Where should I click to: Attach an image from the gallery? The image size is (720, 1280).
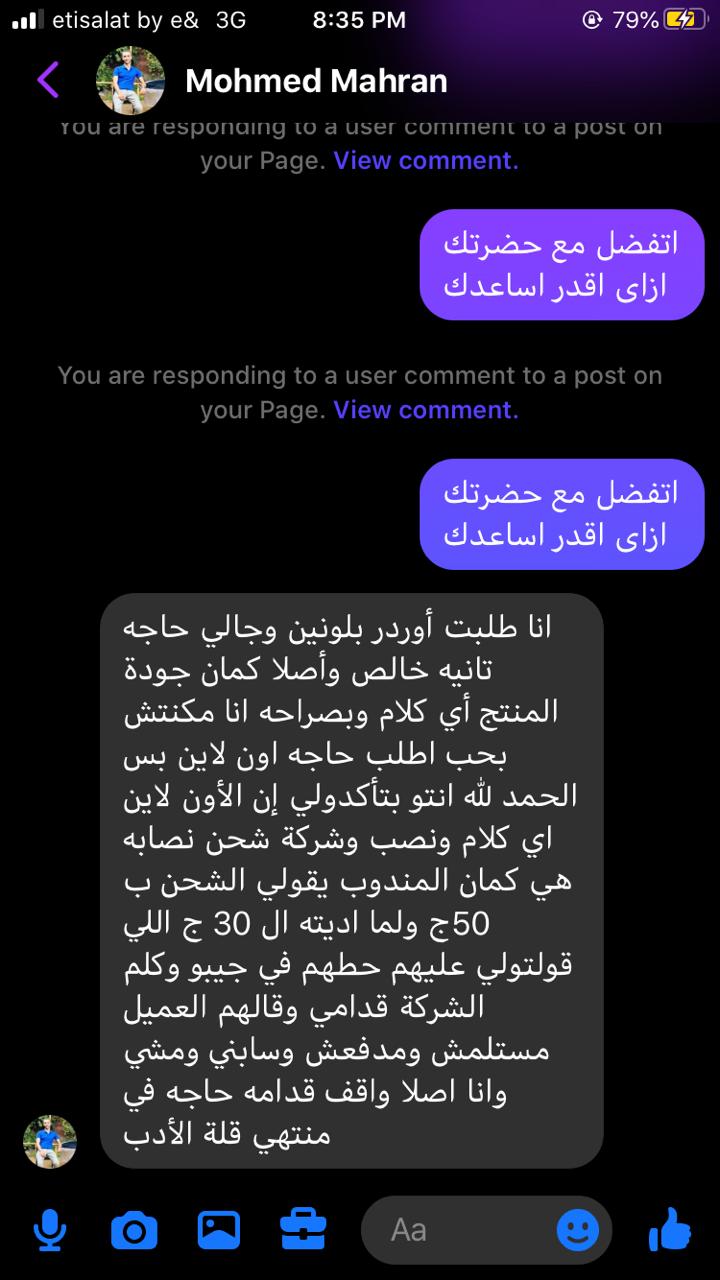pos(219,1230)
